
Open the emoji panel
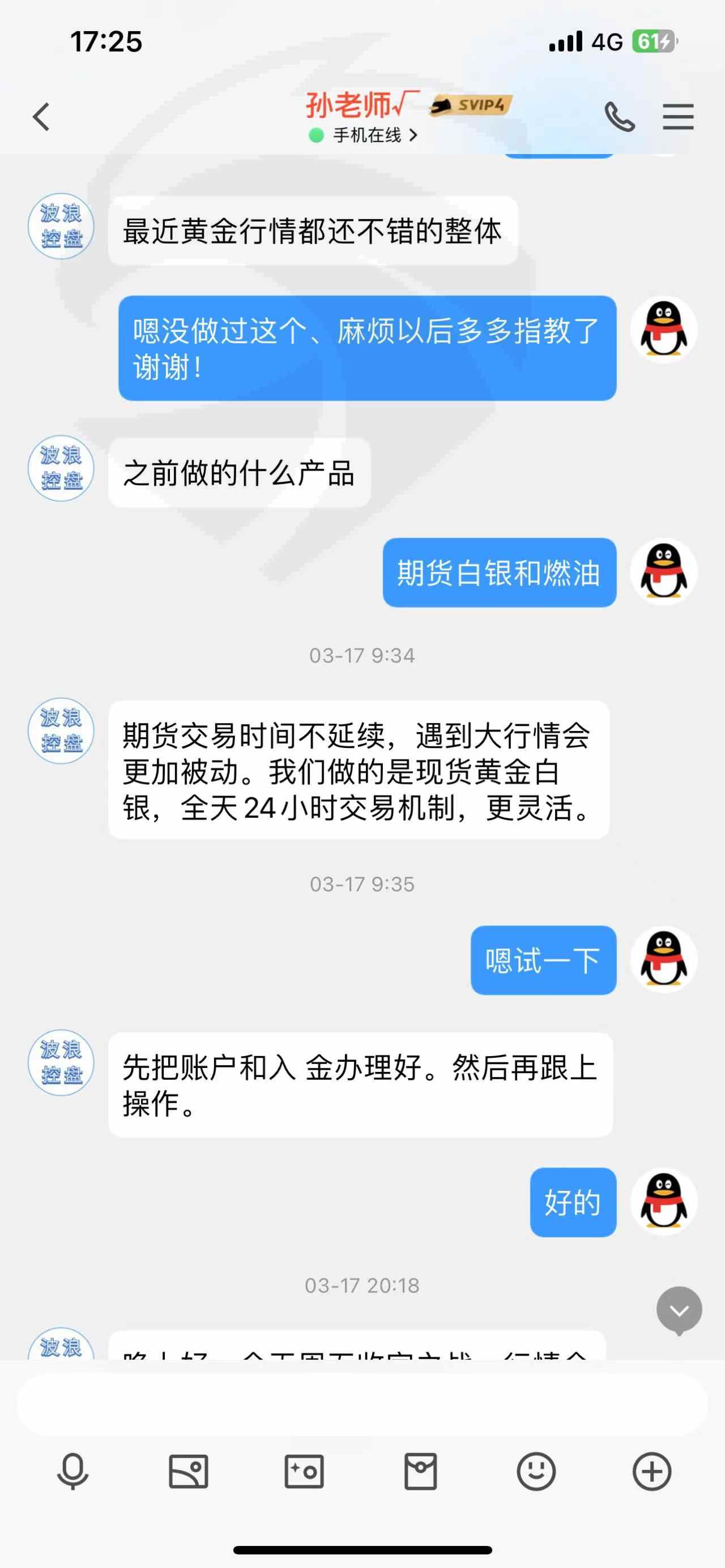536,1472
